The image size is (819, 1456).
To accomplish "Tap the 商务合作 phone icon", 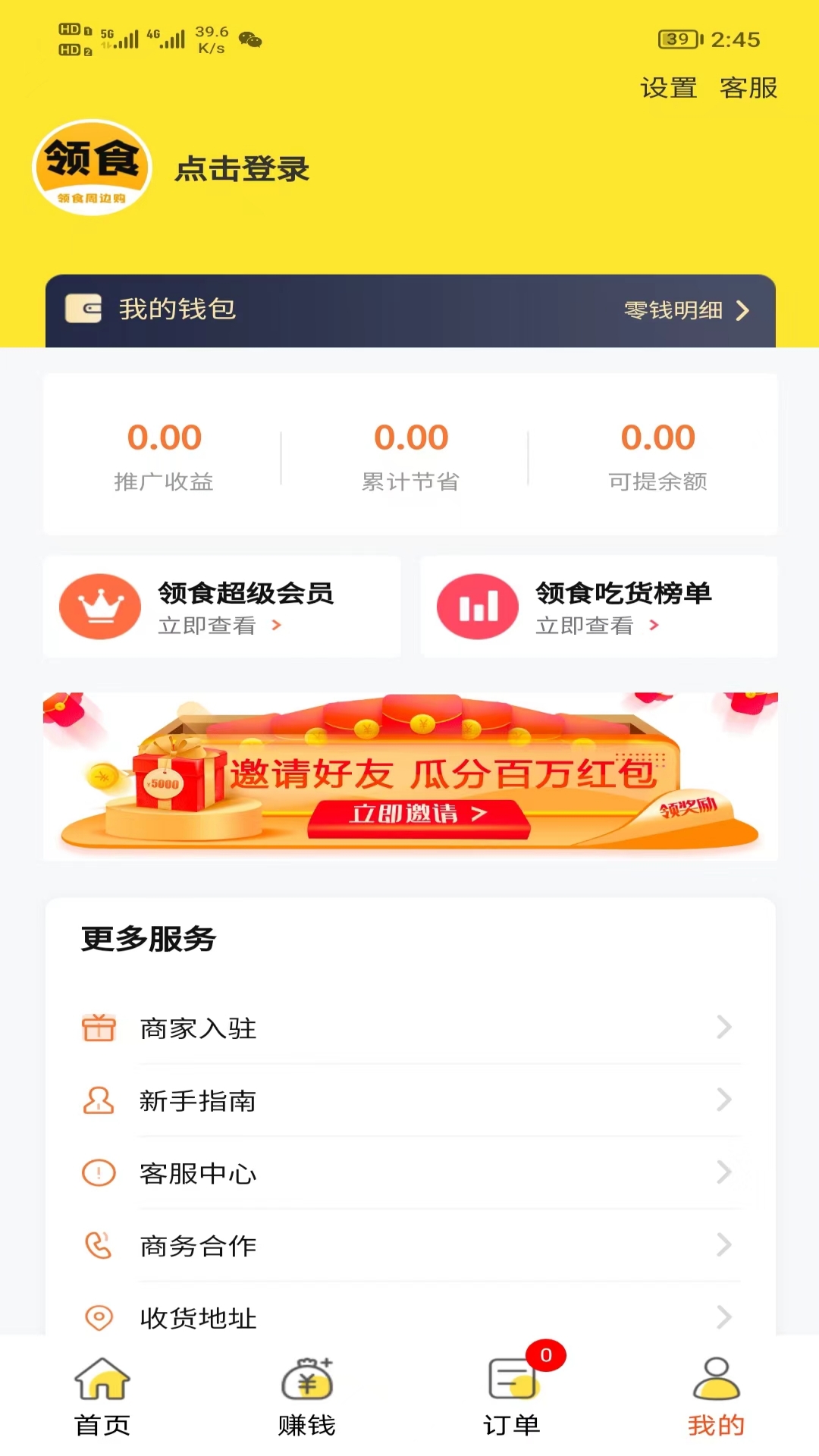I will (x=98, y=1246).
